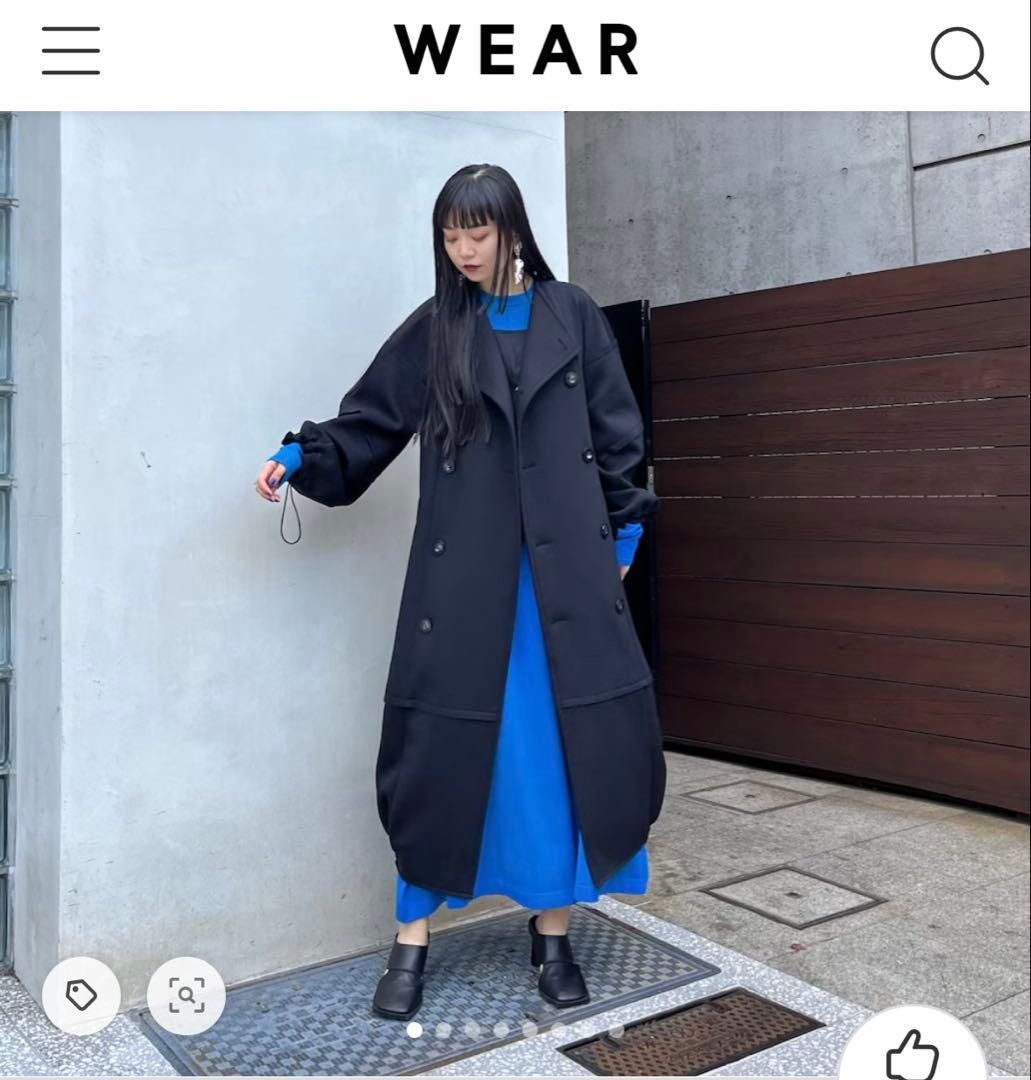Tap the visual search scan icon
The width and height of the screenshot is (1031, 1080).
coord(186,995)
